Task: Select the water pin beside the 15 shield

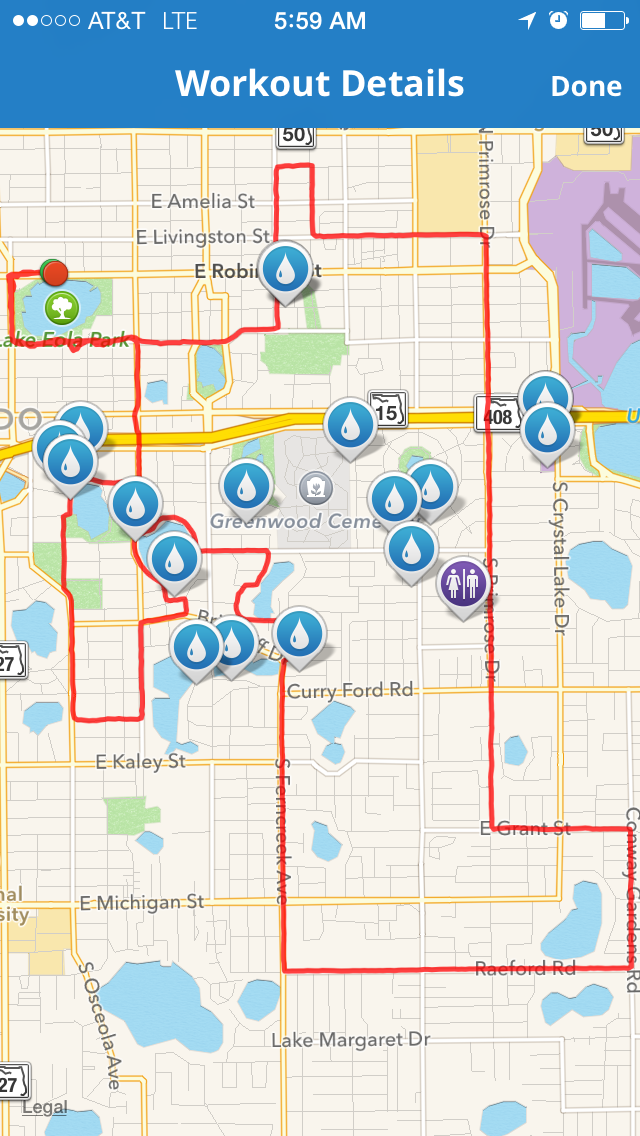Action: click(350, 425)
